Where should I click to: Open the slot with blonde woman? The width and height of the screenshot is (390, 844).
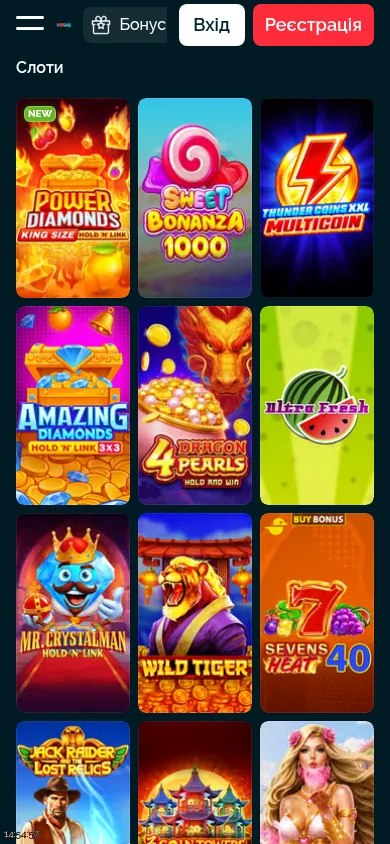(317, 783)
